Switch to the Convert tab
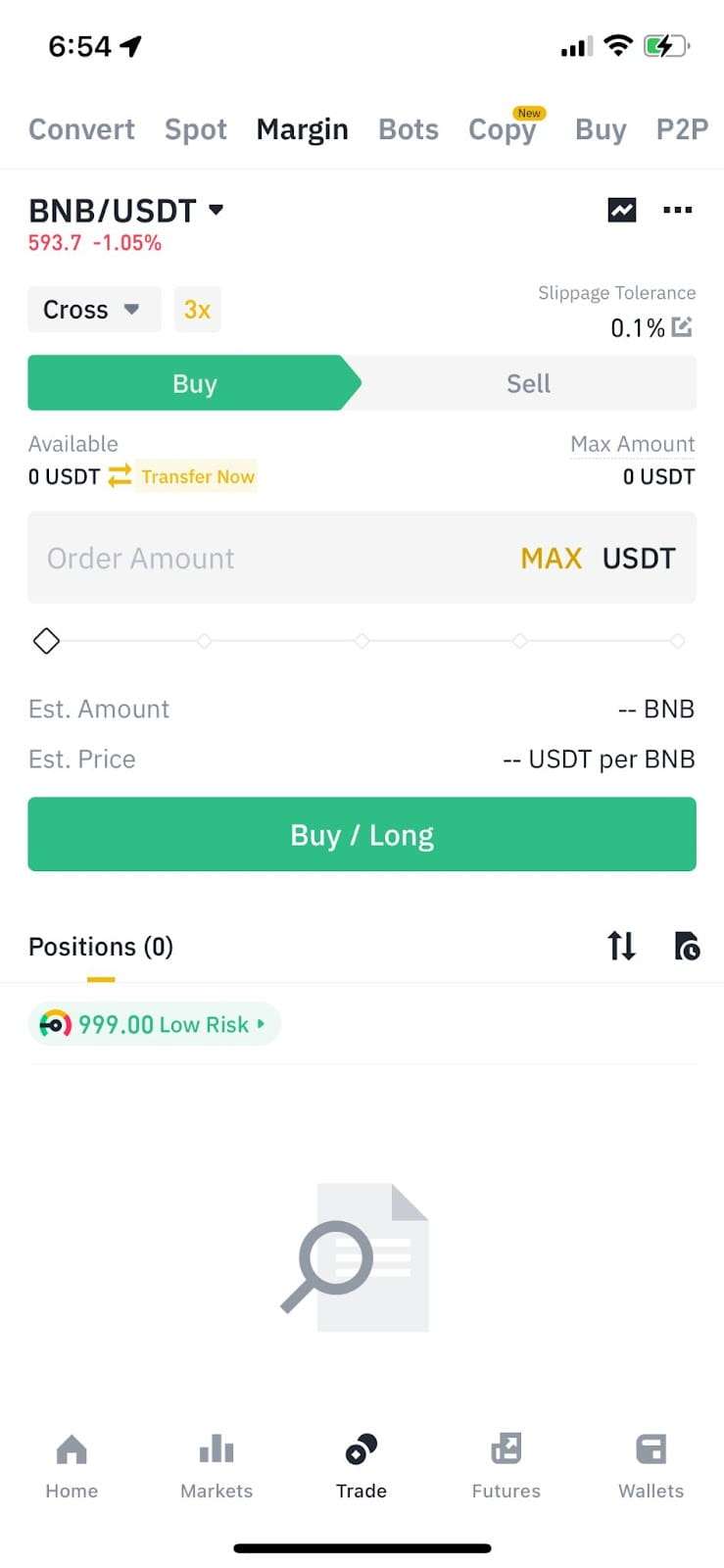The height and width of the screenshot is (1568, 724). (81, 129)
